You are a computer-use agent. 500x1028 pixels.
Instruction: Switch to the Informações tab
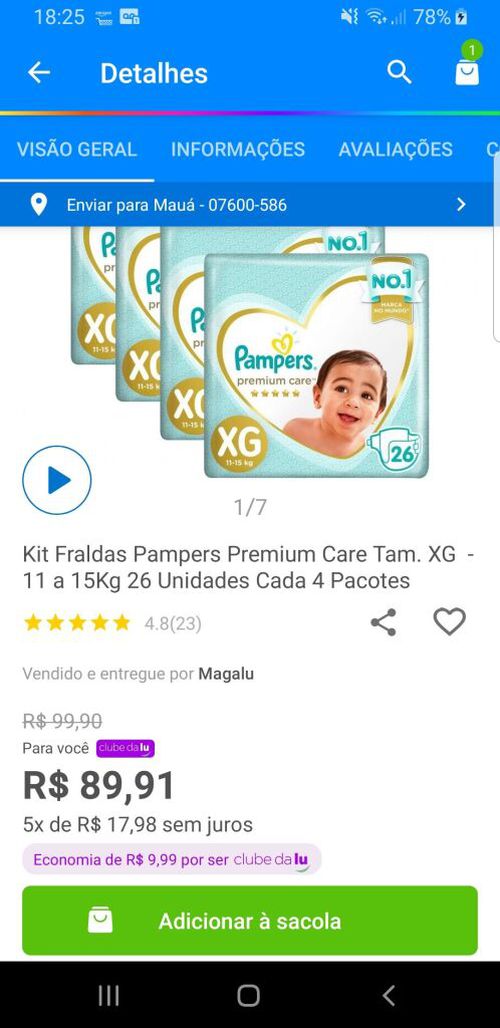coord(238,149)
